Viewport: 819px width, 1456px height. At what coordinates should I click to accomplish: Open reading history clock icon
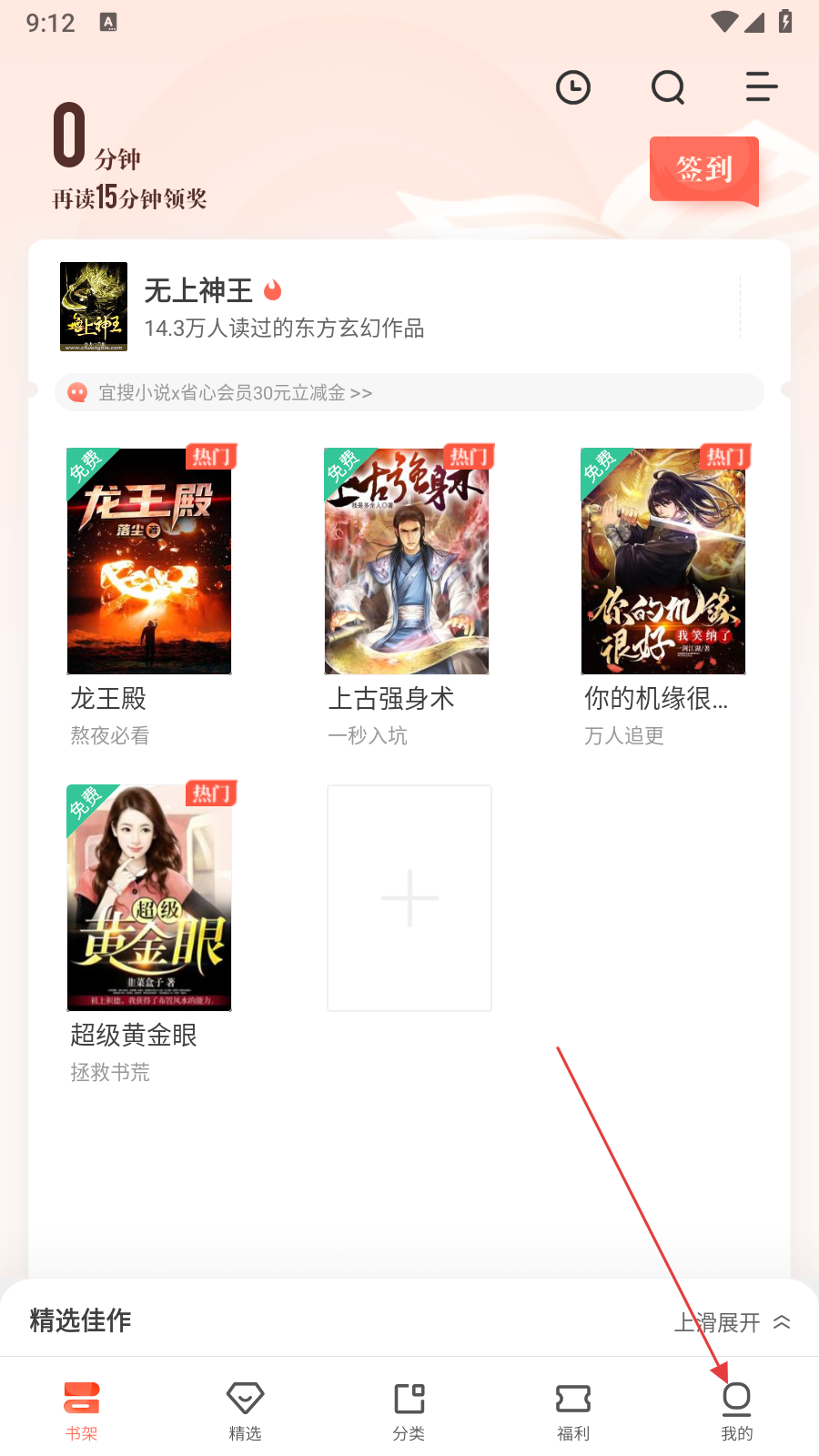573,88
